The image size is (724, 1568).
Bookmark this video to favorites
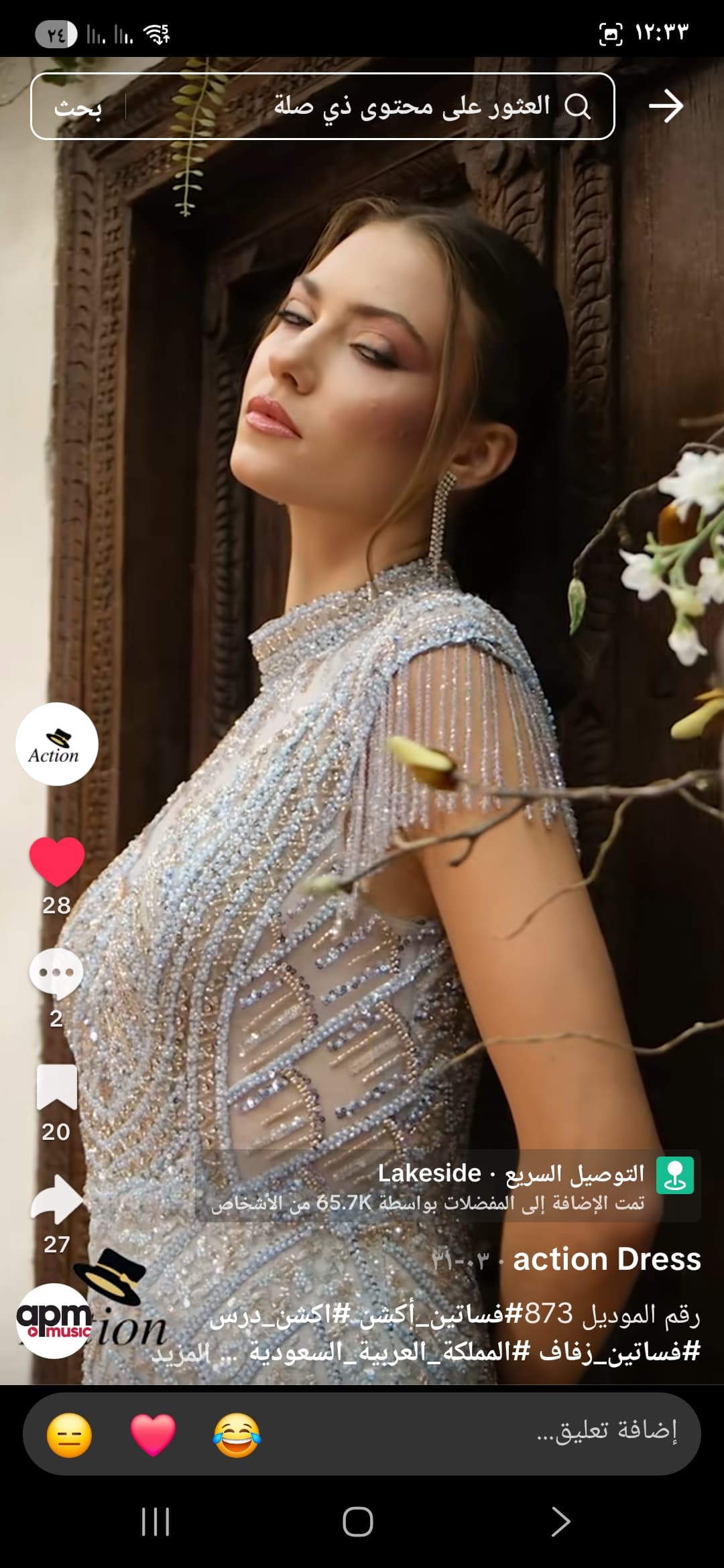pos(57,1087)
